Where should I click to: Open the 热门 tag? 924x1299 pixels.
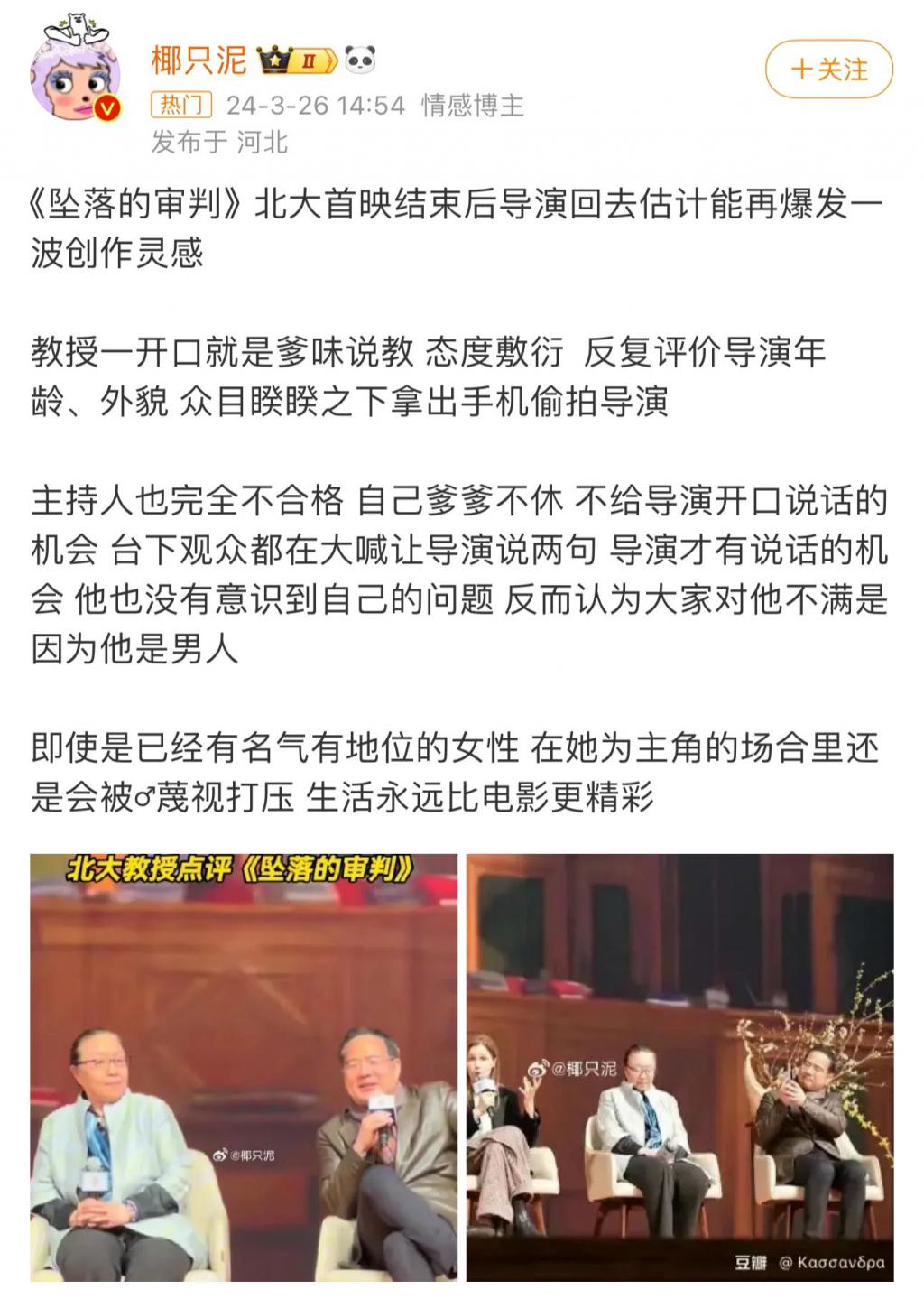tap(181, 106)
